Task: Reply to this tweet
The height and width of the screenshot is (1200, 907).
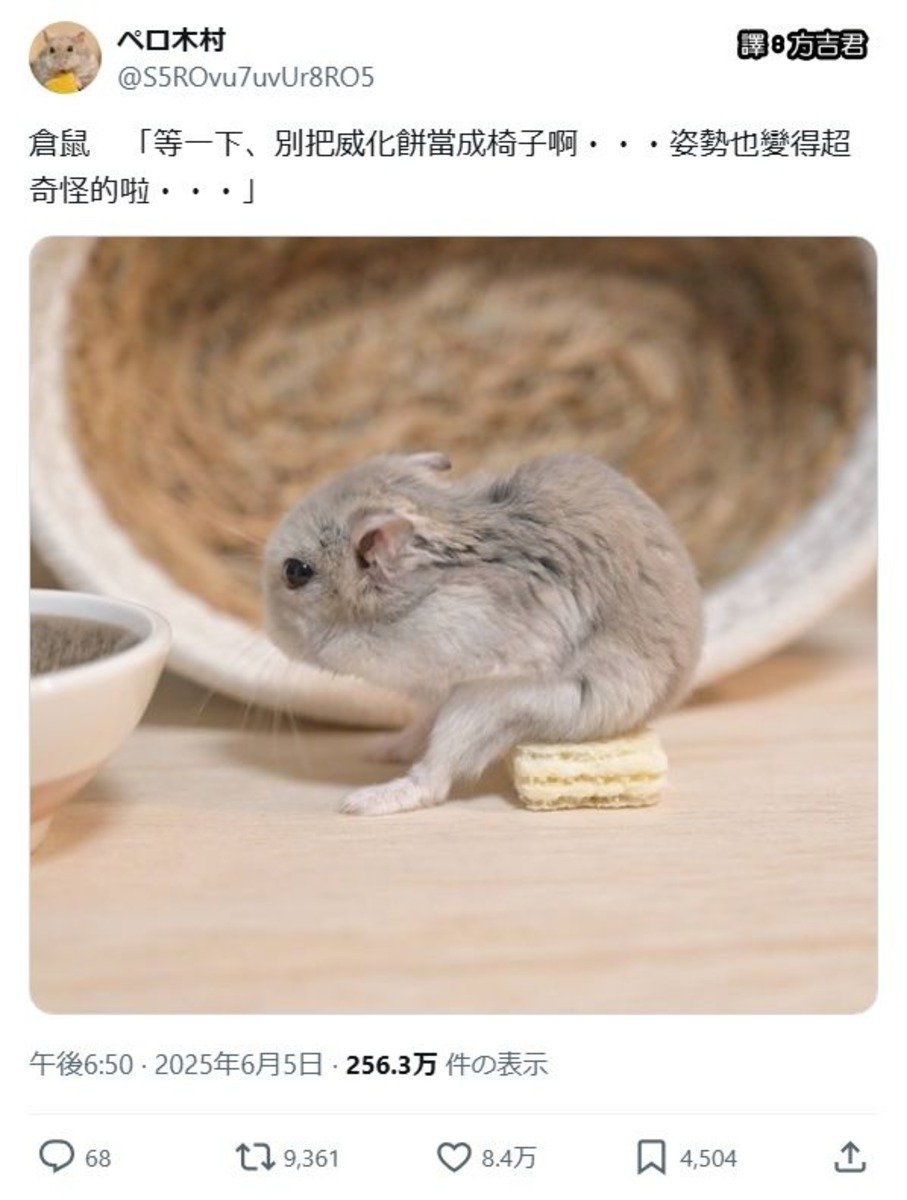Action: [x=57, y=1157]
